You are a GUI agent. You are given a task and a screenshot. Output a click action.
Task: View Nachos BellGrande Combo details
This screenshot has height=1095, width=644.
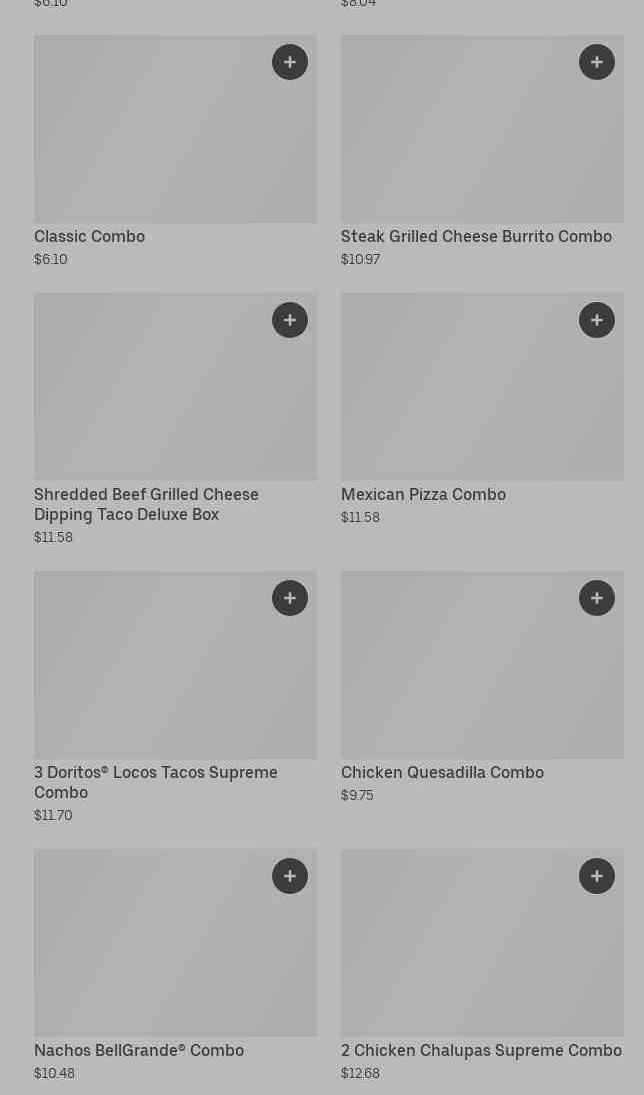150,955
